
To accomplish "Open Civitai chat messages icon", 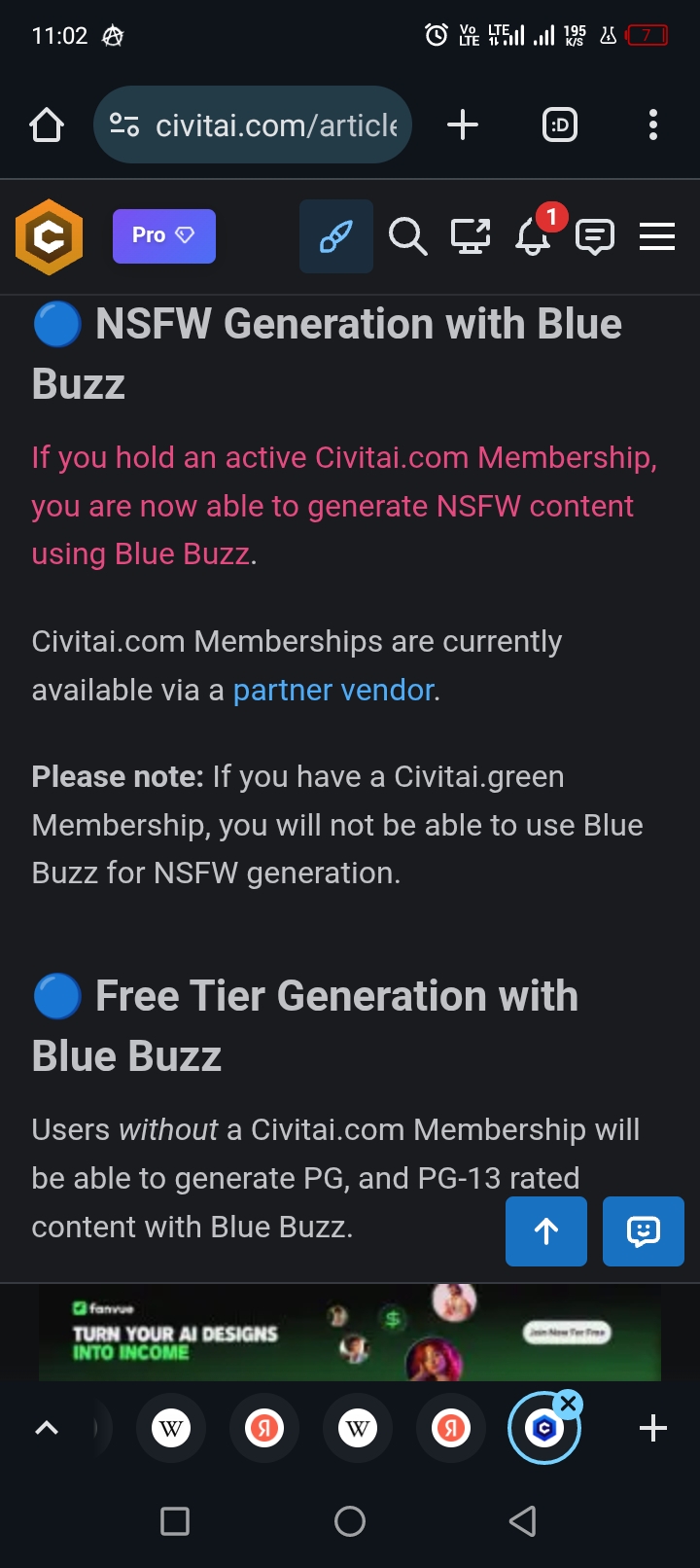I will (x=595, y=236).
